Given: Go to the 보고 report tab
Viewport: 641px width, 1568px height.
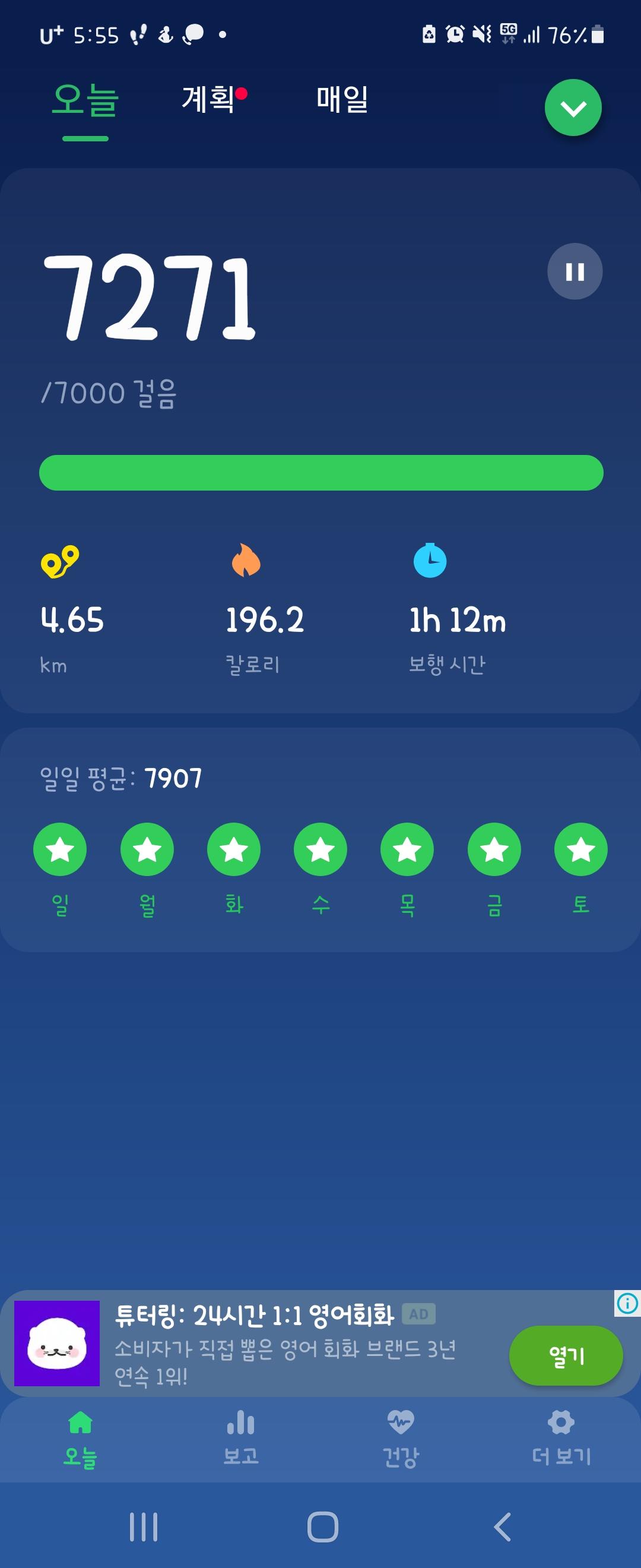Looking at the screenshot, I should [241, 1439].
